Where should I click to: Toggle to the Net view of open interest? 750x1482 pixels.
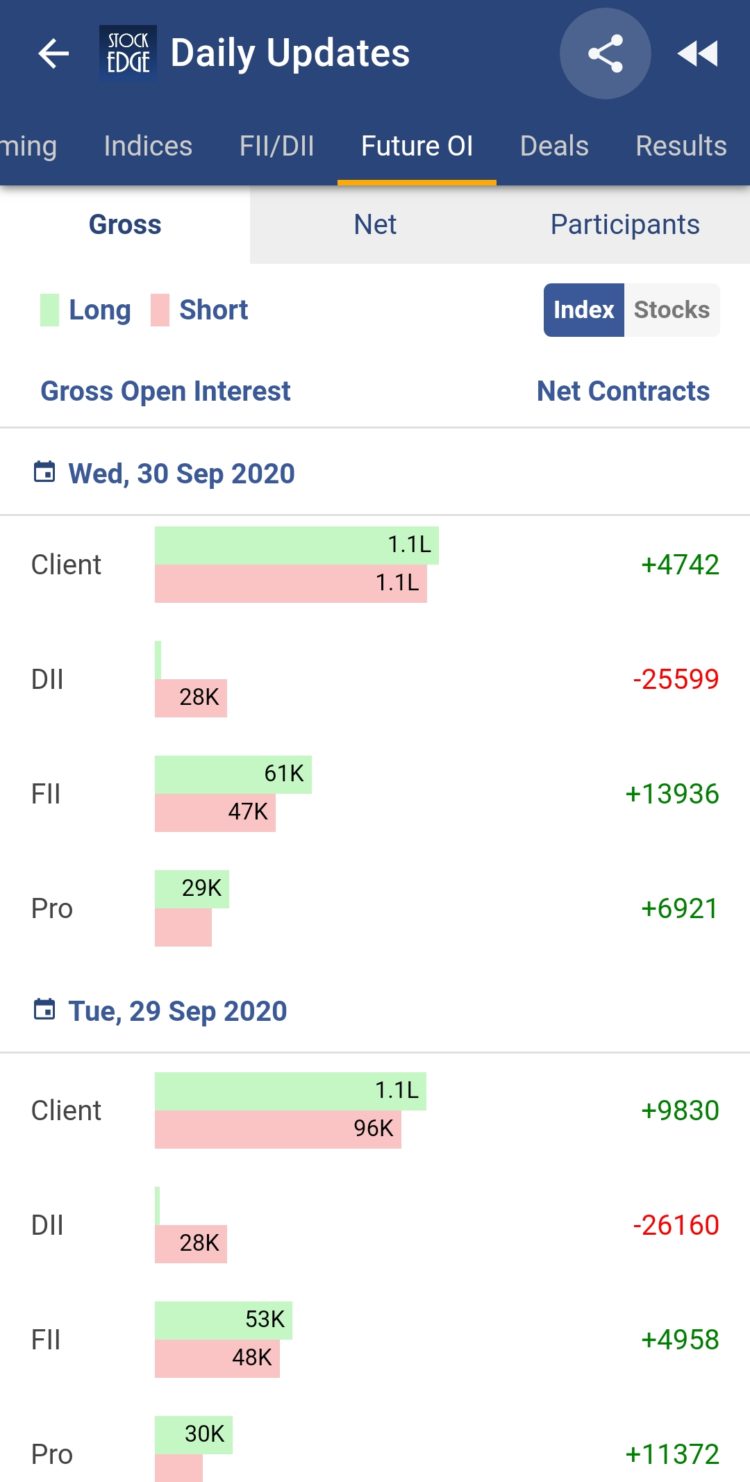pyautogui.click(x=375, y=224)
